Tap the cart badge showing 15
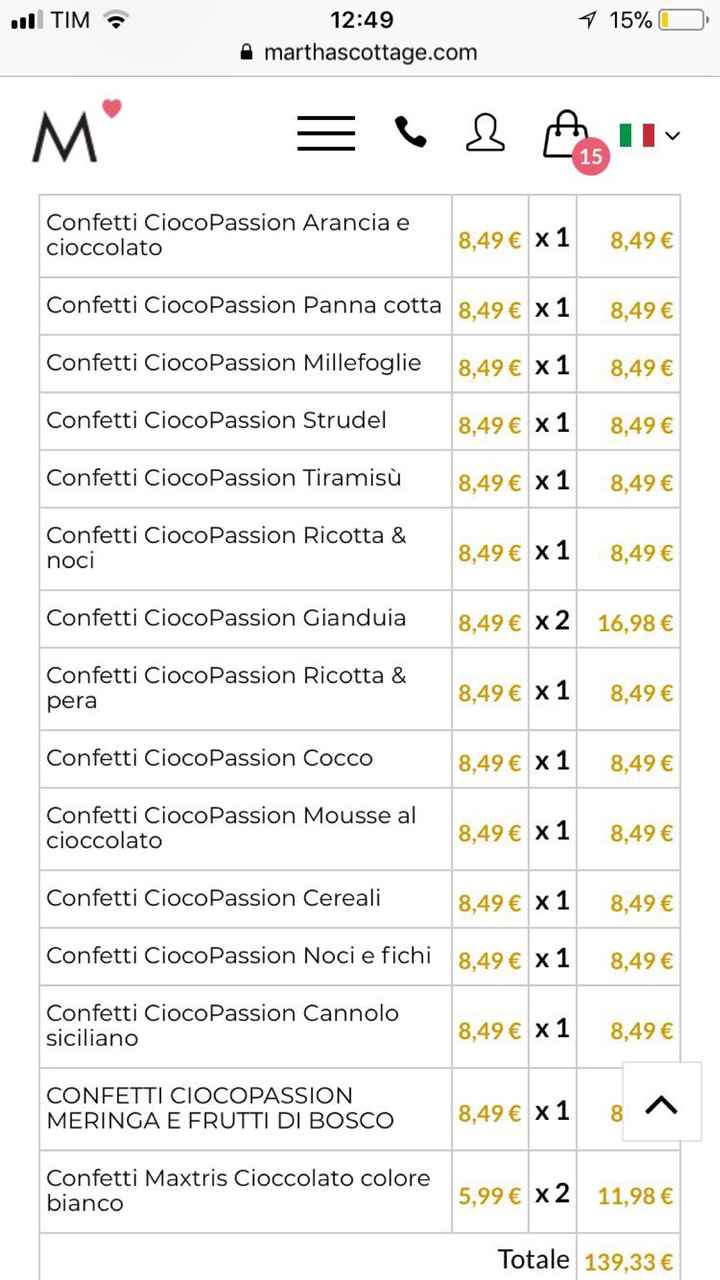The image size is (720, 1280). (590, 156)
